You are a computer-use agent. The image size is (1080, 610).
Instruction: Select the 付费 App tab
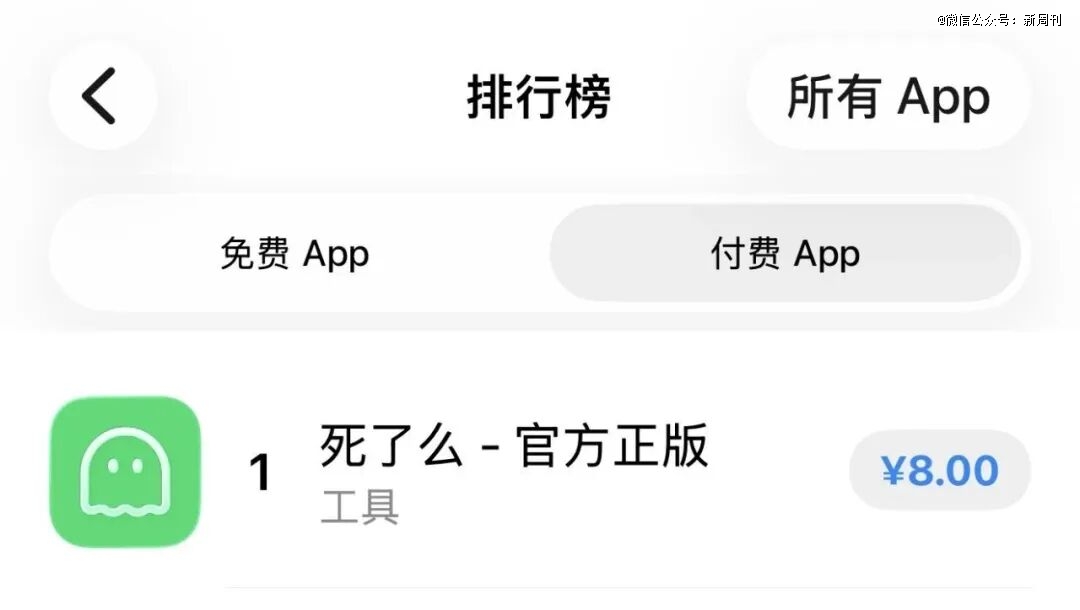pos(785,254)
